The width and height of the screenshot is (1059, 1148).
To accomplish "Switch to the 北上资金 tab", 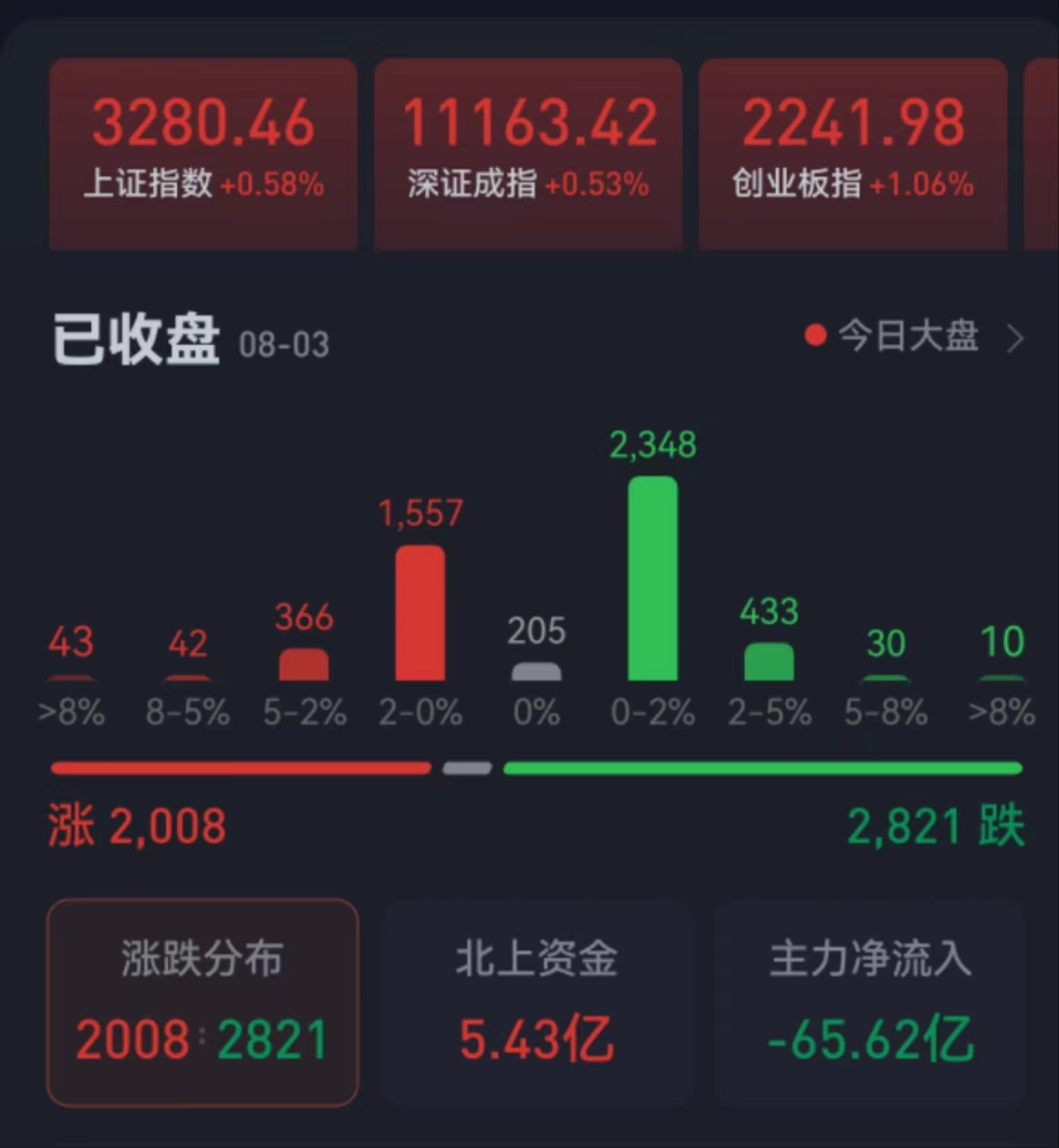I will [536, 1001].
